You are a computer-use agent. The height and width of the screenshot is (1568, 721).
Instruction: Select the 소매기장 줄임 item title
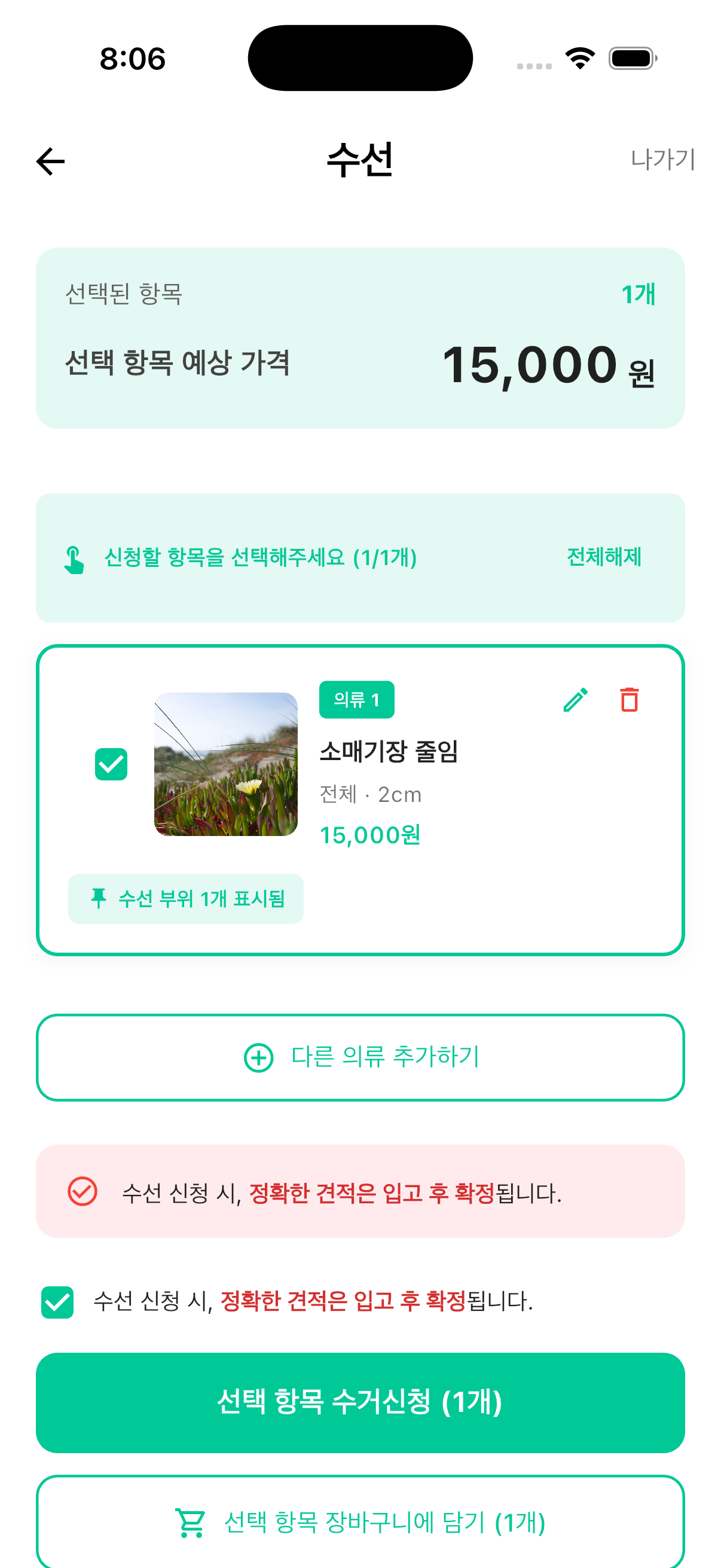[390, 751]
